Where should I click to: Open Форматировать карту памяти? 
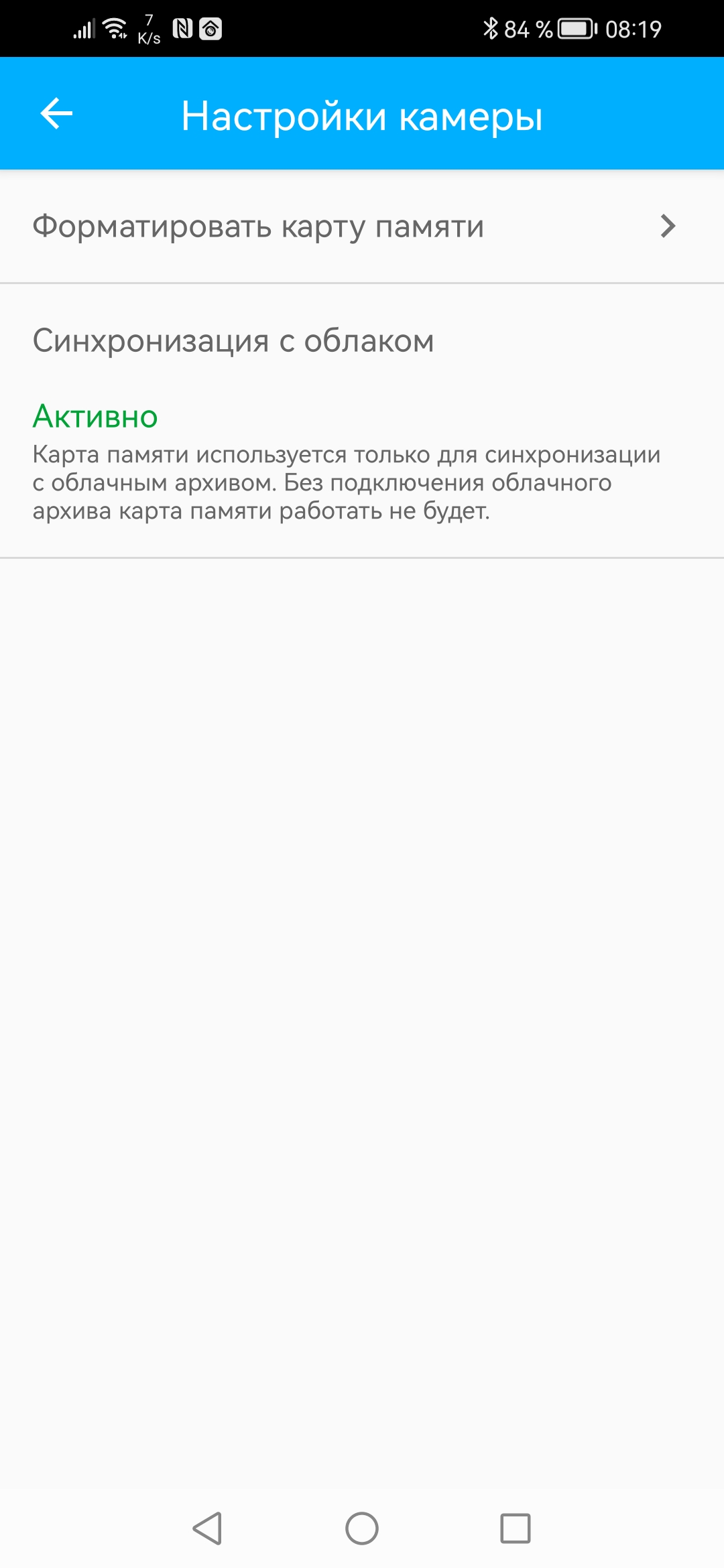coord(362,226)
